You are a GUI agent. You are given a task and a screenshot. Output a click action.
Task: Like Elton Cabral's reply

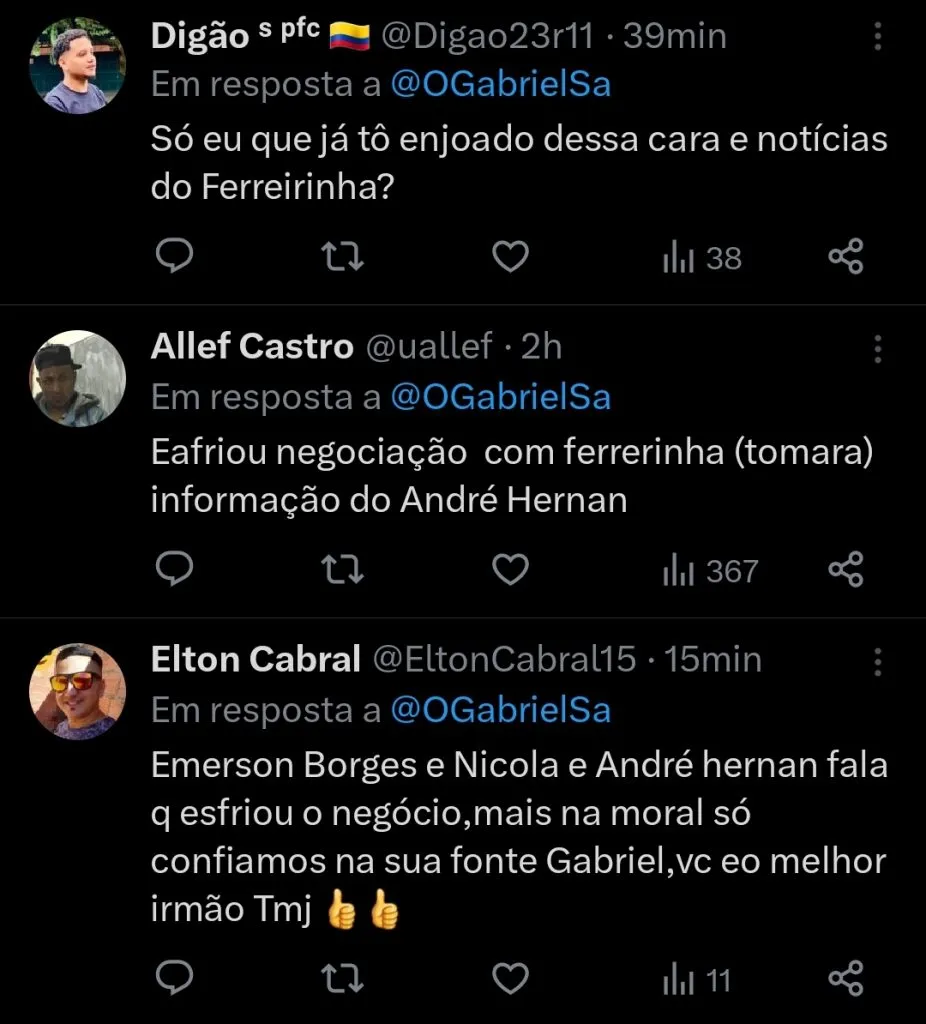[510, 979]
